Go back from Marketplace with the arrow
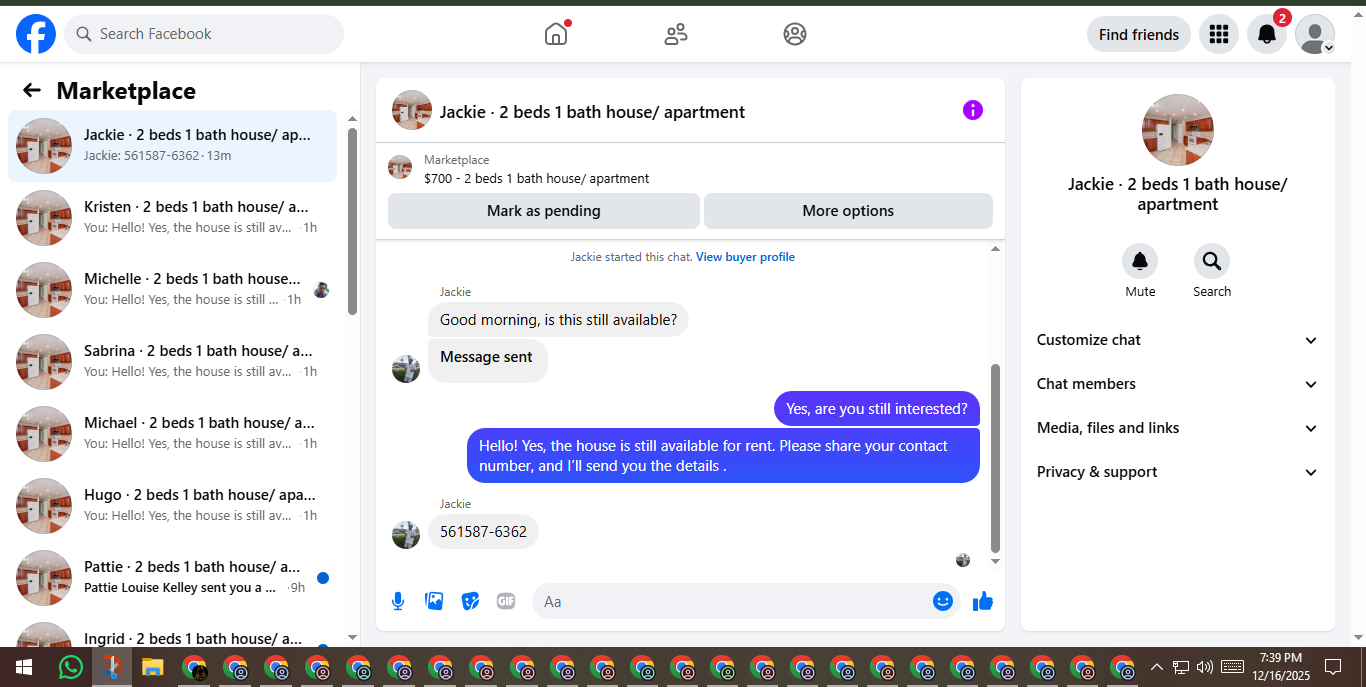 (32, 91)
